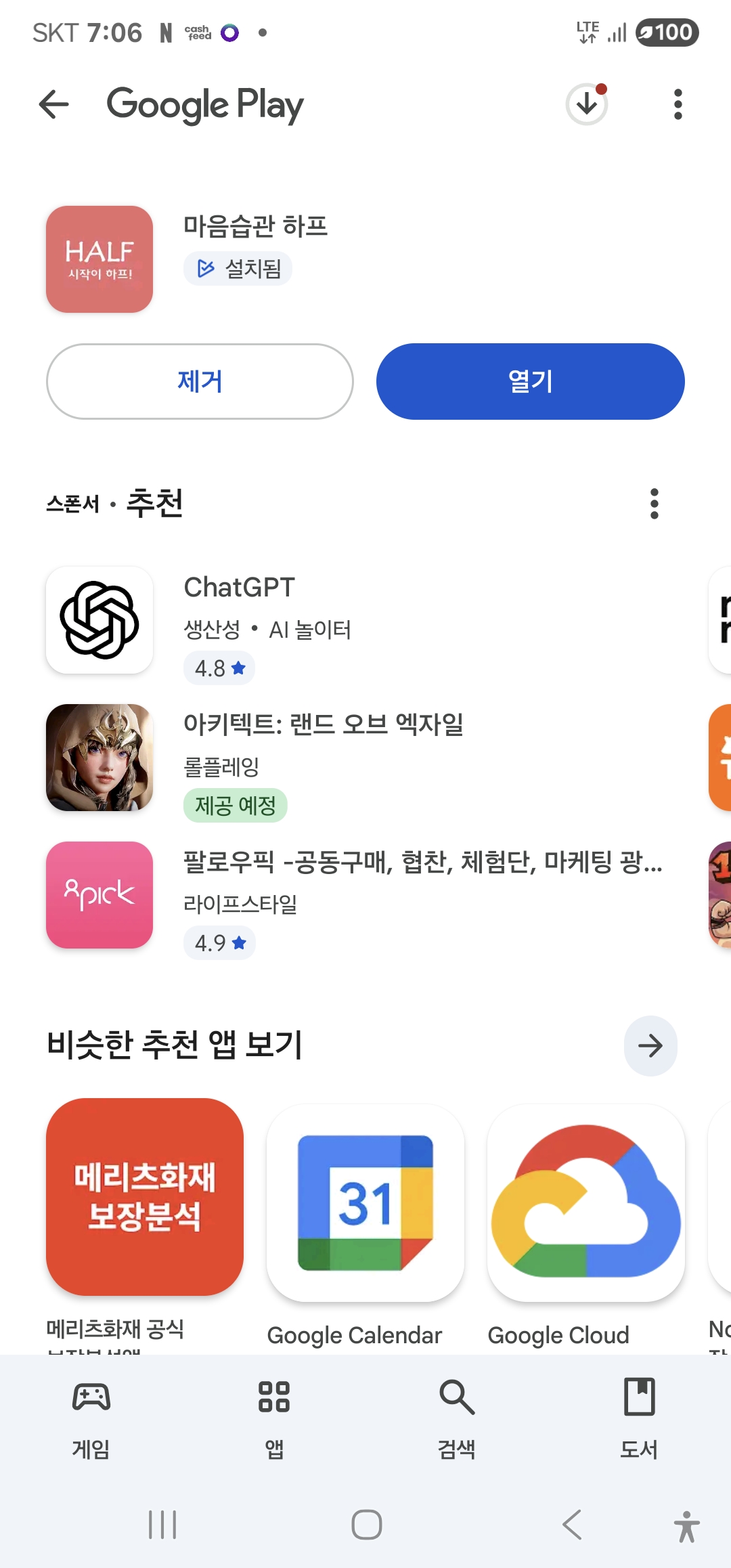The width and height of the screenshot is (731, 1568).
Task: Open the top bar overflow menu
Action: [678, 105]
